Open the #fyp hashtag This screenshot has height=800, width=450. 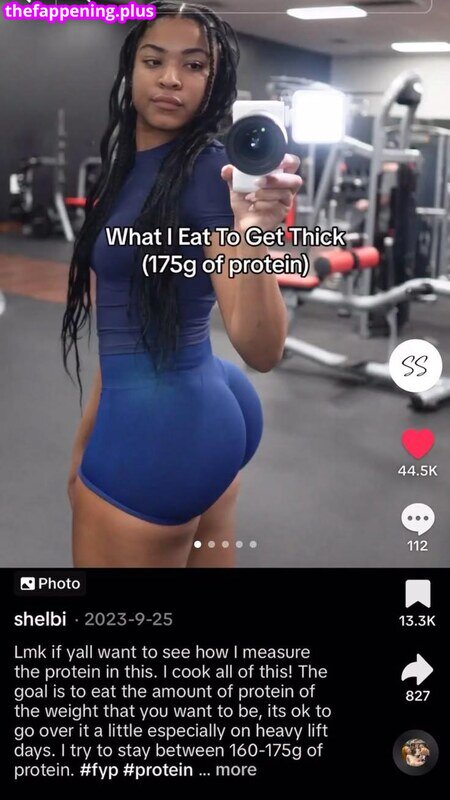99,769
